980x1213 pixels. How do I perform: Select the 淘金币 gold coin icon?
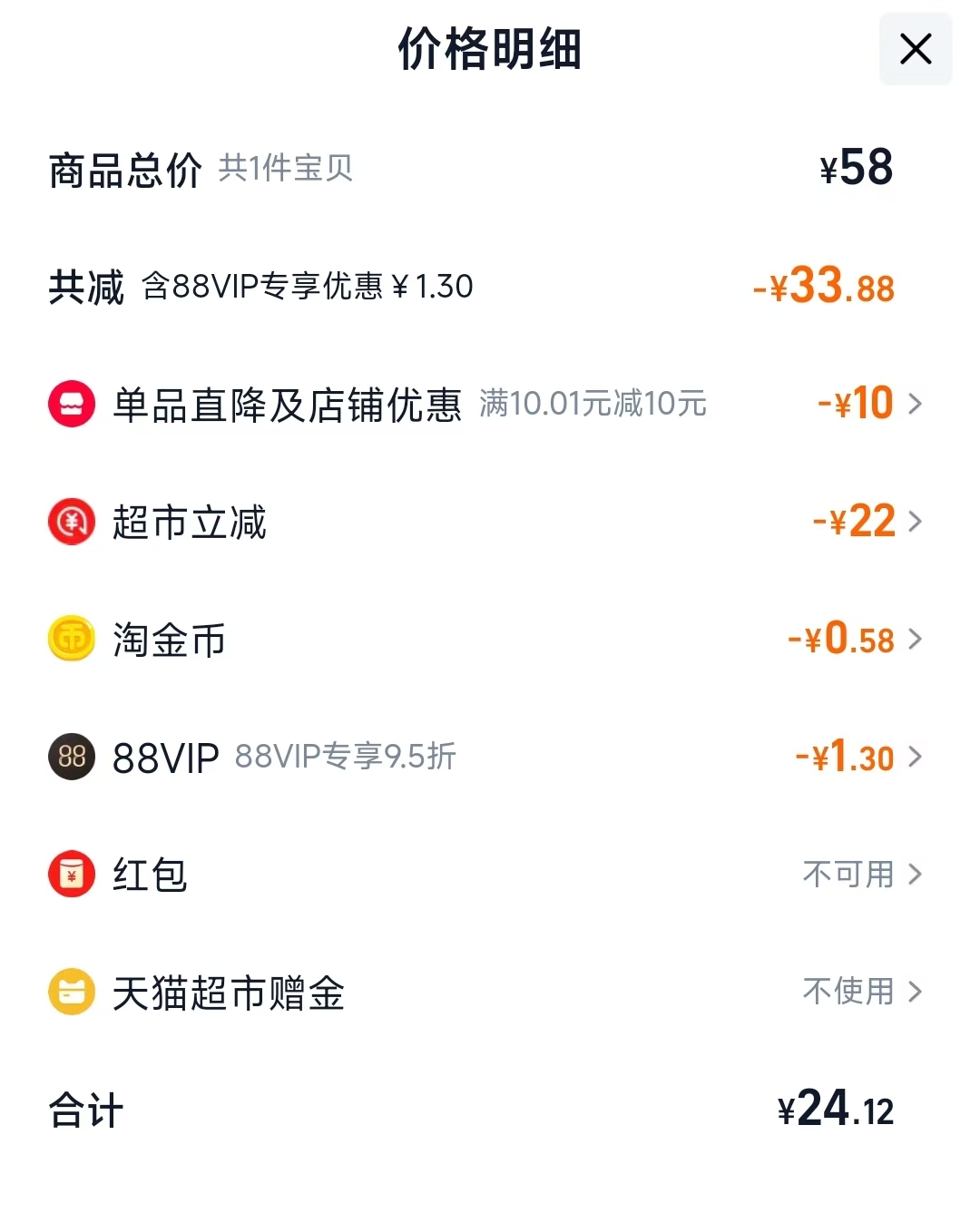pos(71,639)
